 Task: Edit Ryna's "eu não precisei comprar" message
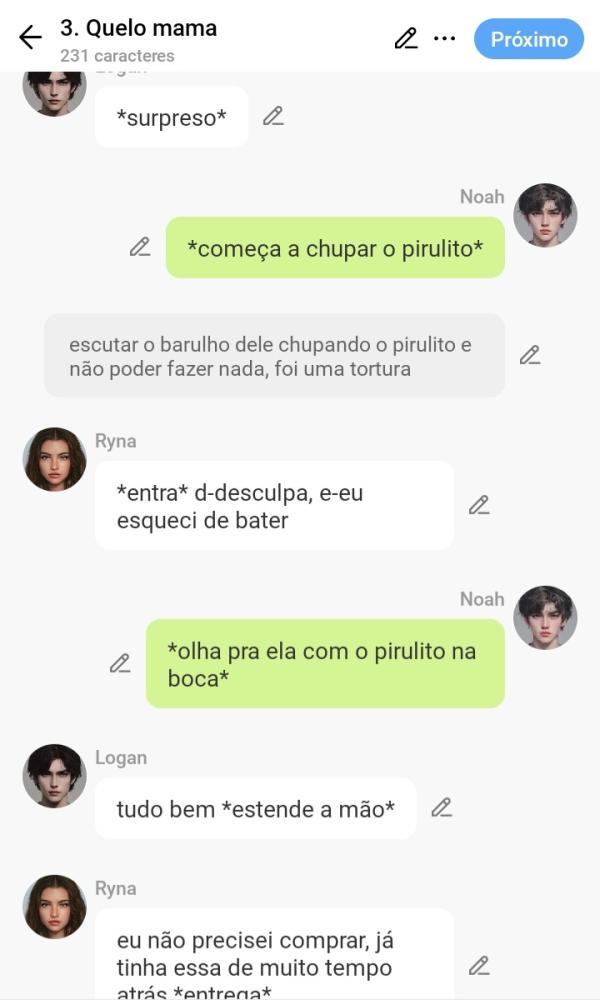click(x=479, y=966)
